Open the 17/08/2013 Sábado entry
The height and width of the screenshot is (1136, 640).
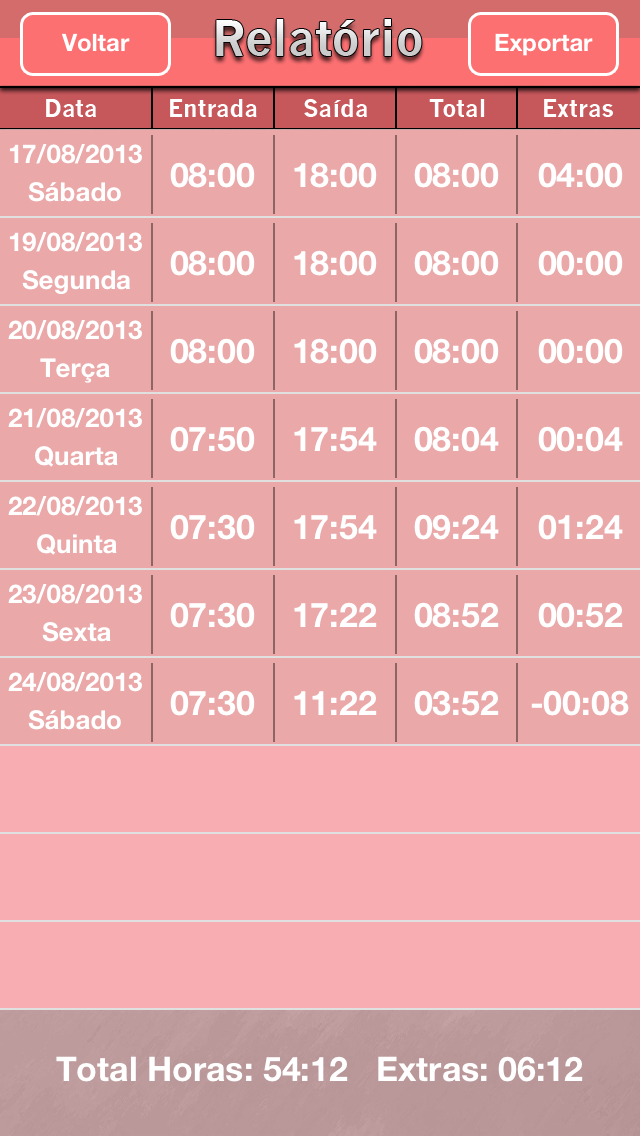(320, 174)
